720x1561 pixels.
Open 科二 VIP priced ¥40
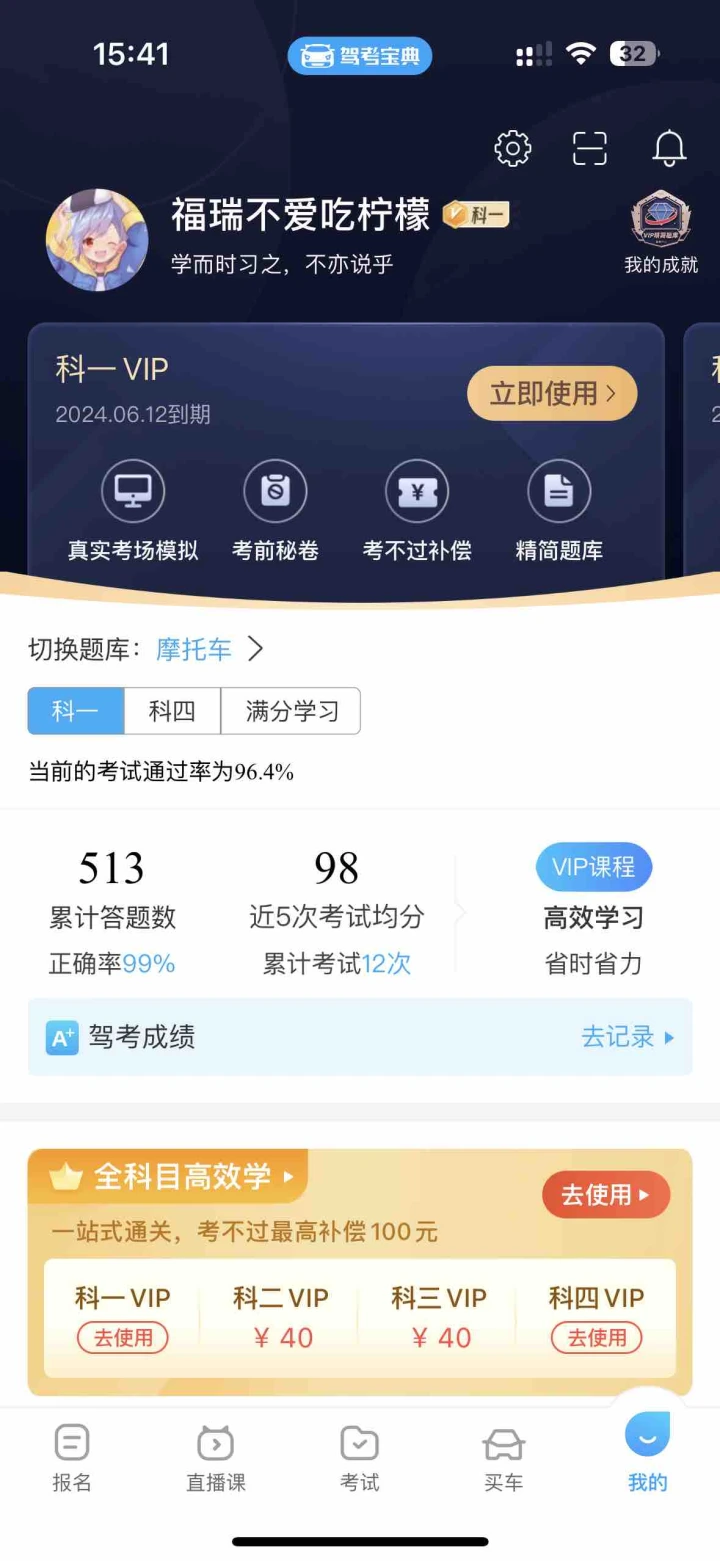tap(281, 1317)
